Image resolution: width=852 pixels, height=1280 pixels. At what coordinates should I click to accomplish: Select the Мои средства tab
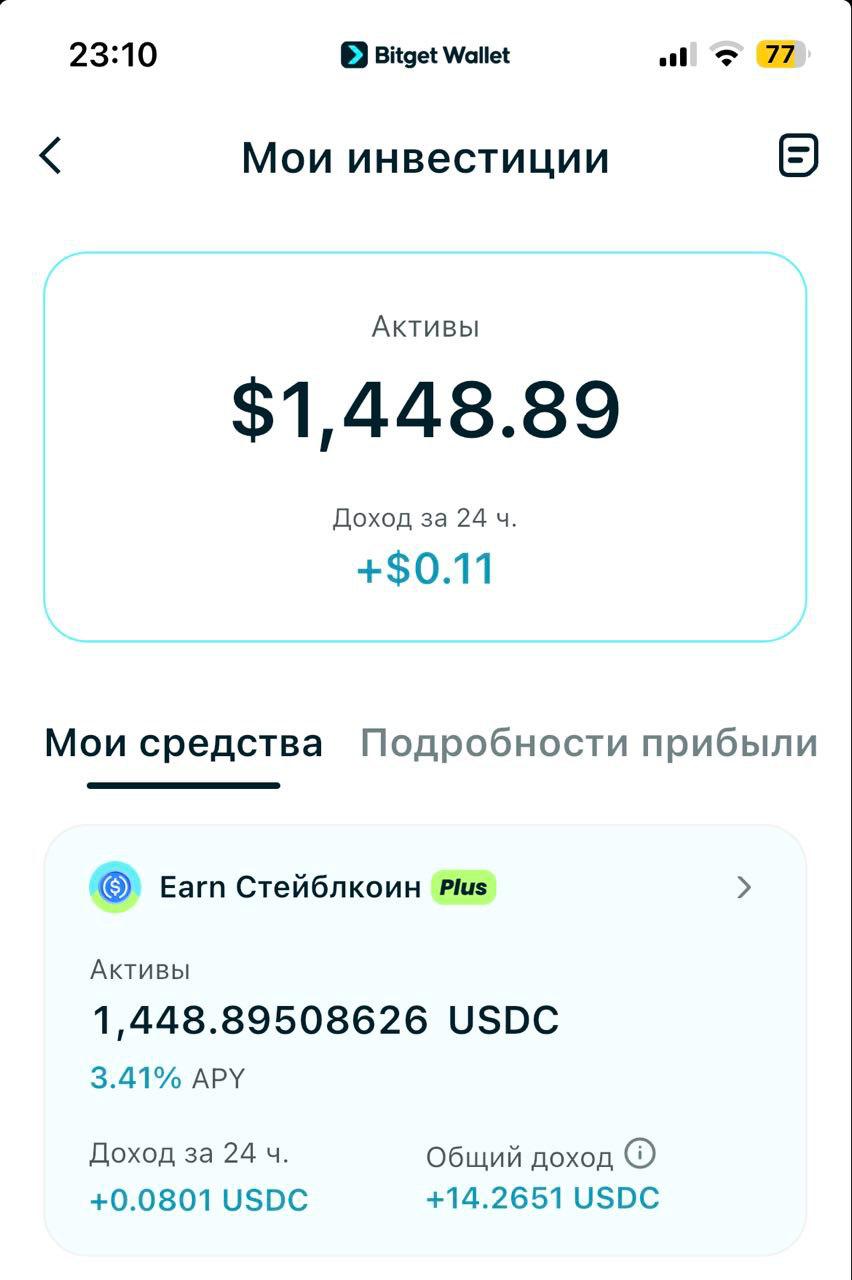click(x=184, y=741)
